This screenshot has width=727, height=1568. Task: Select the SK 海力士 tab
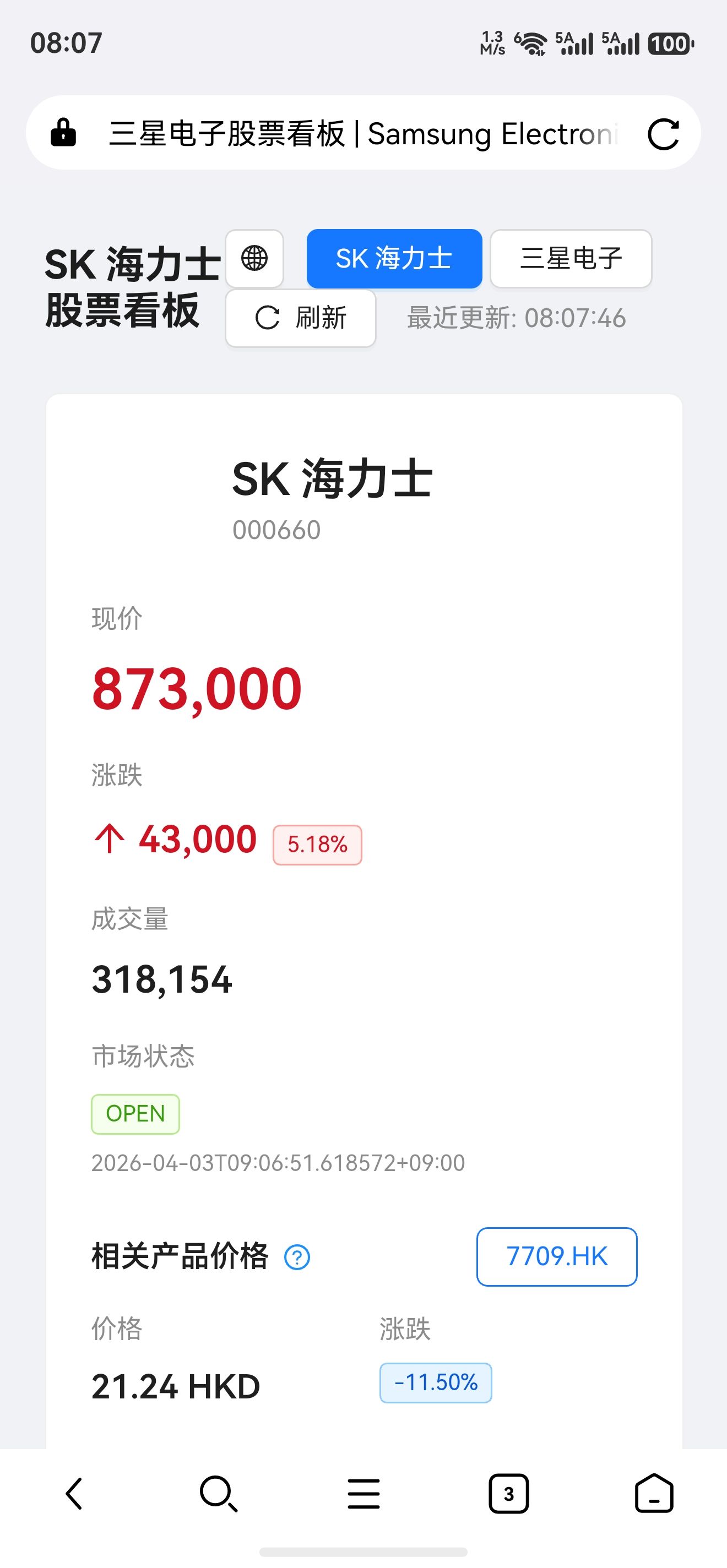coord(394,258)
